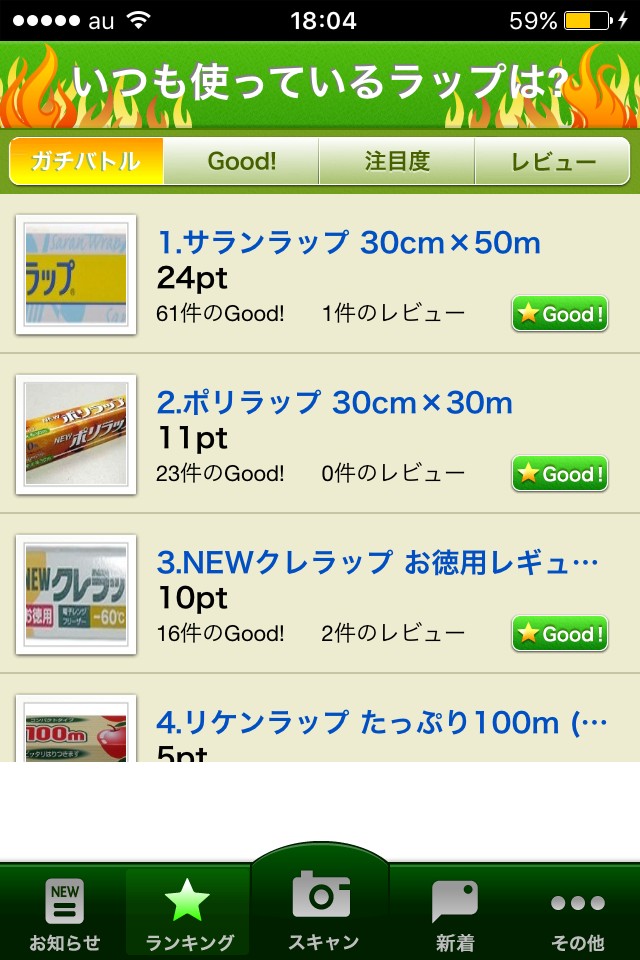
Task: Give Good! to NEWクレラップ
Action: click(560, 634)
